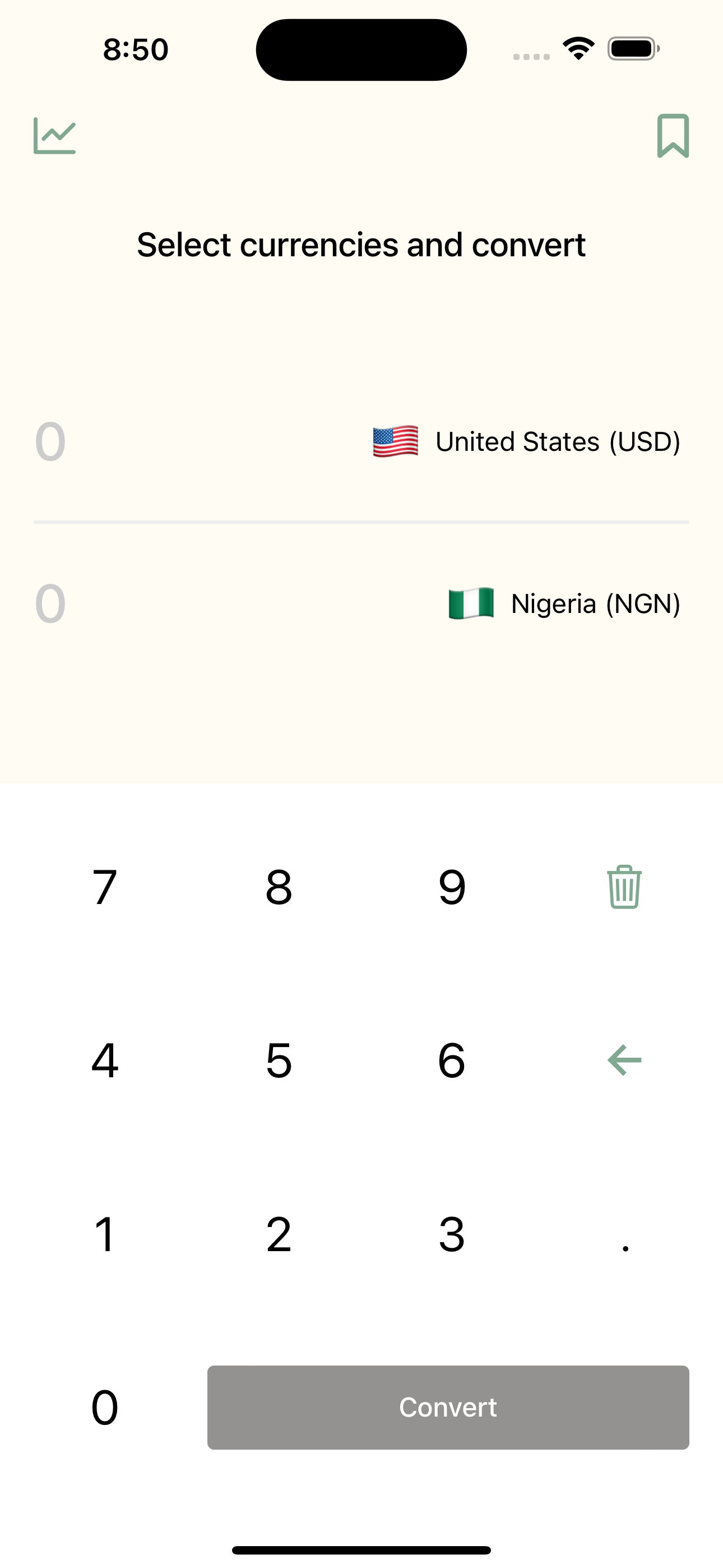
Task: Open the bookmarks icon
Action: pyautogui.click(x=673, y=136)
